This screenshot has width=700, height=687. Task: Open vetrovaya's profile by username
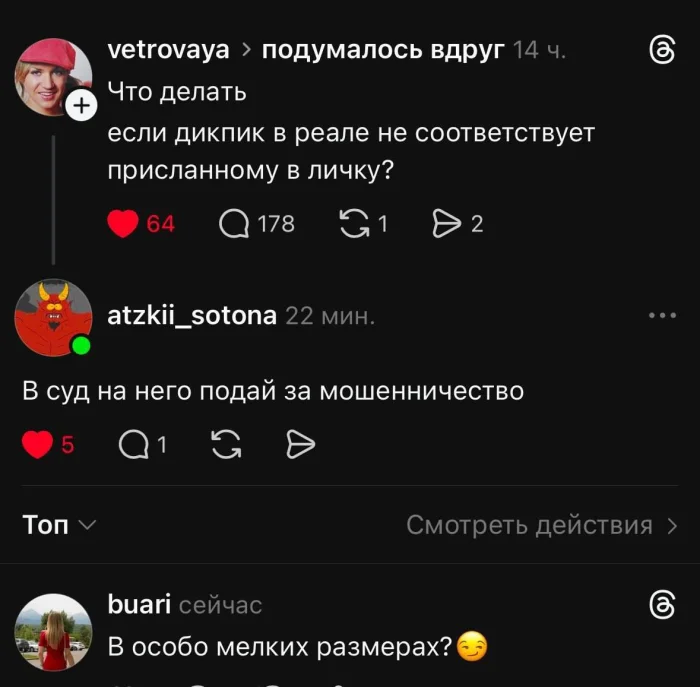pyautogui.click(x=168, y=50)
